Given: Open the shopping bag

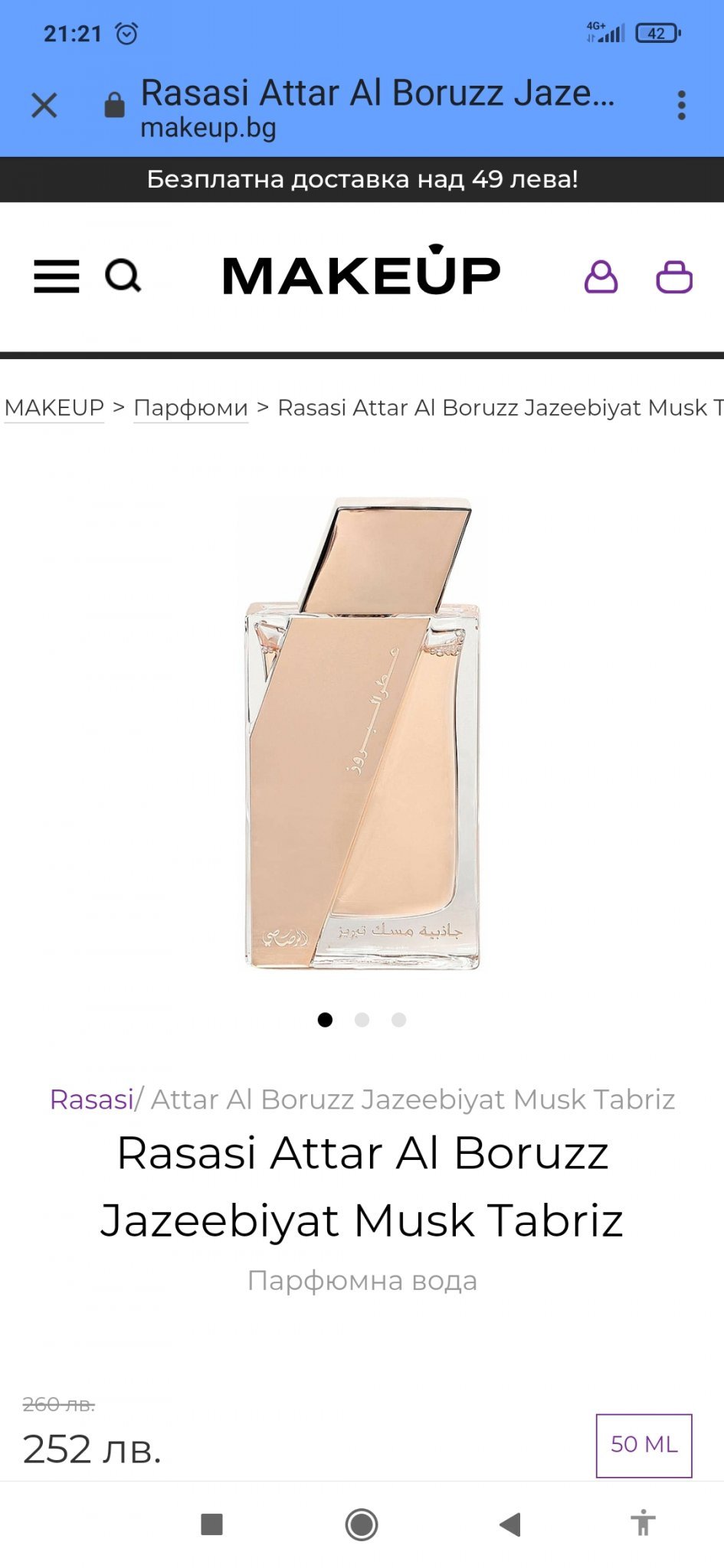Looking at the screenshot, I should pos(674,277).
